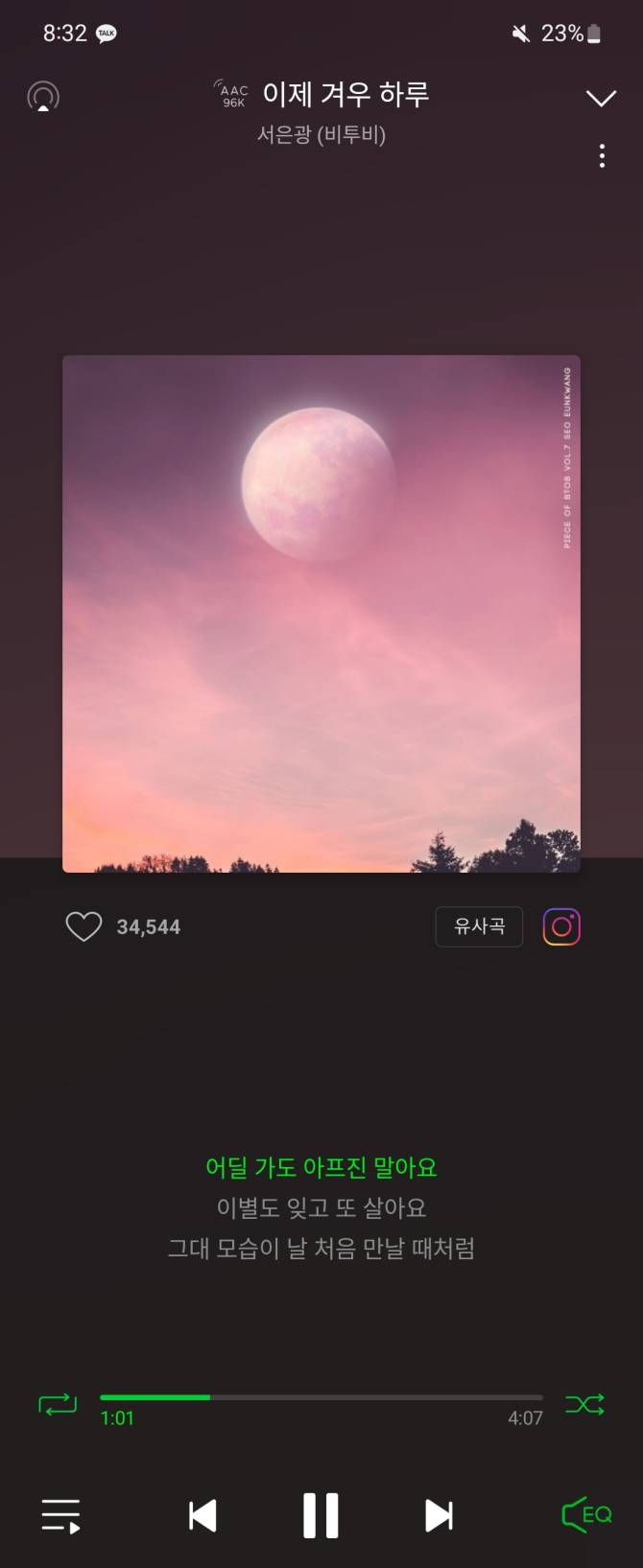
Task: Open the EQ equalizer settings
Action: click(586, 1515)
